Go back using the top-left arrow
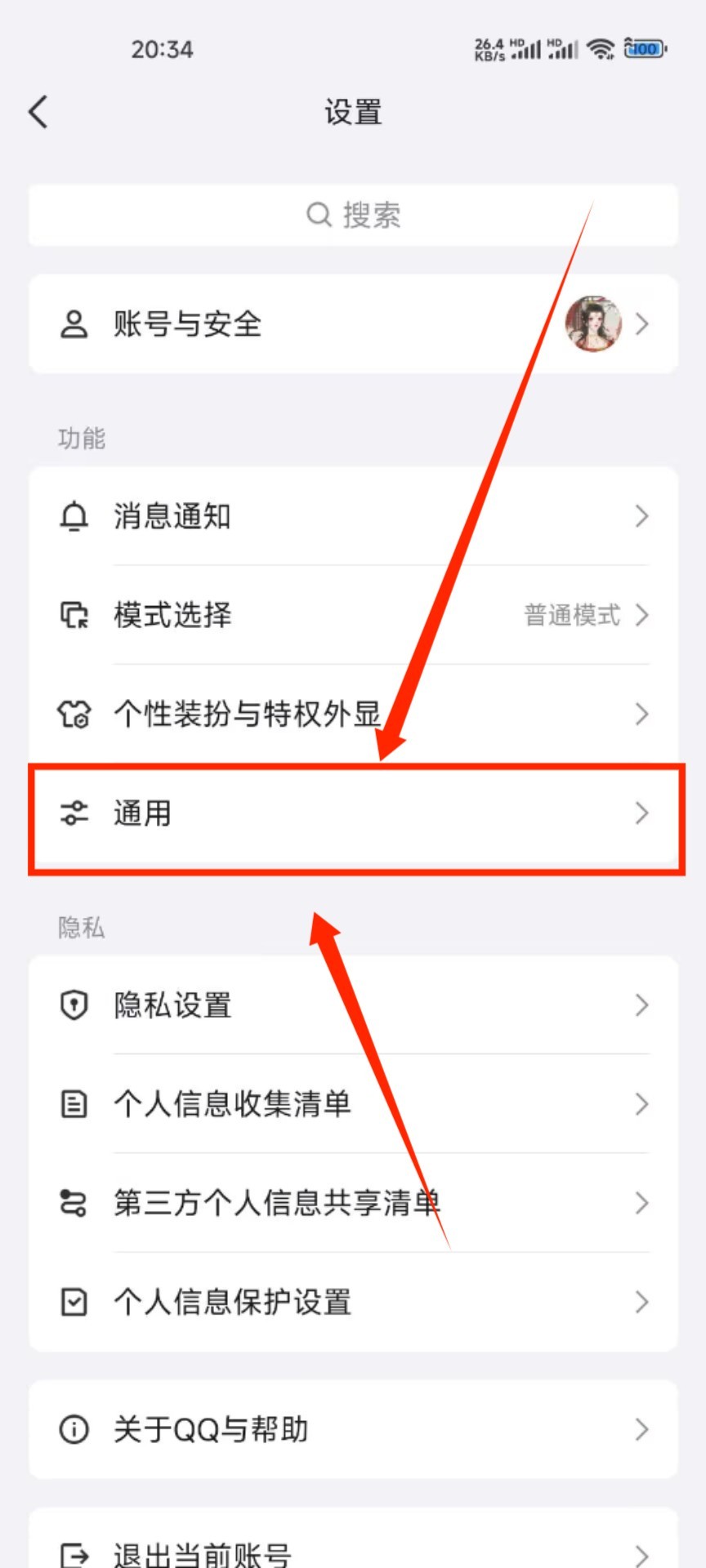This screenshot has height=1568, width=706. click(x=38, y=112)
